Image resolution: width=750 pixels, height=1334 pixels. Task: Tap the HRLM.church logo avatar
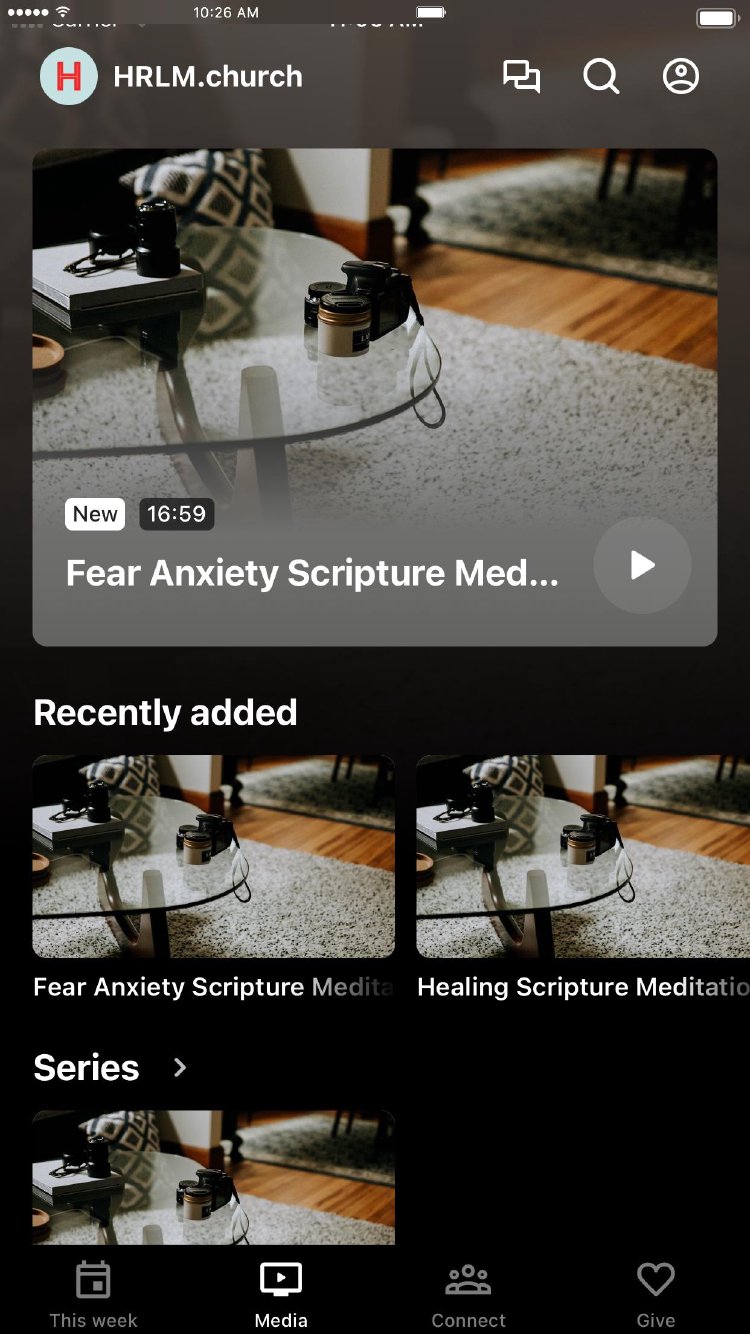click(x=69, y=77)
